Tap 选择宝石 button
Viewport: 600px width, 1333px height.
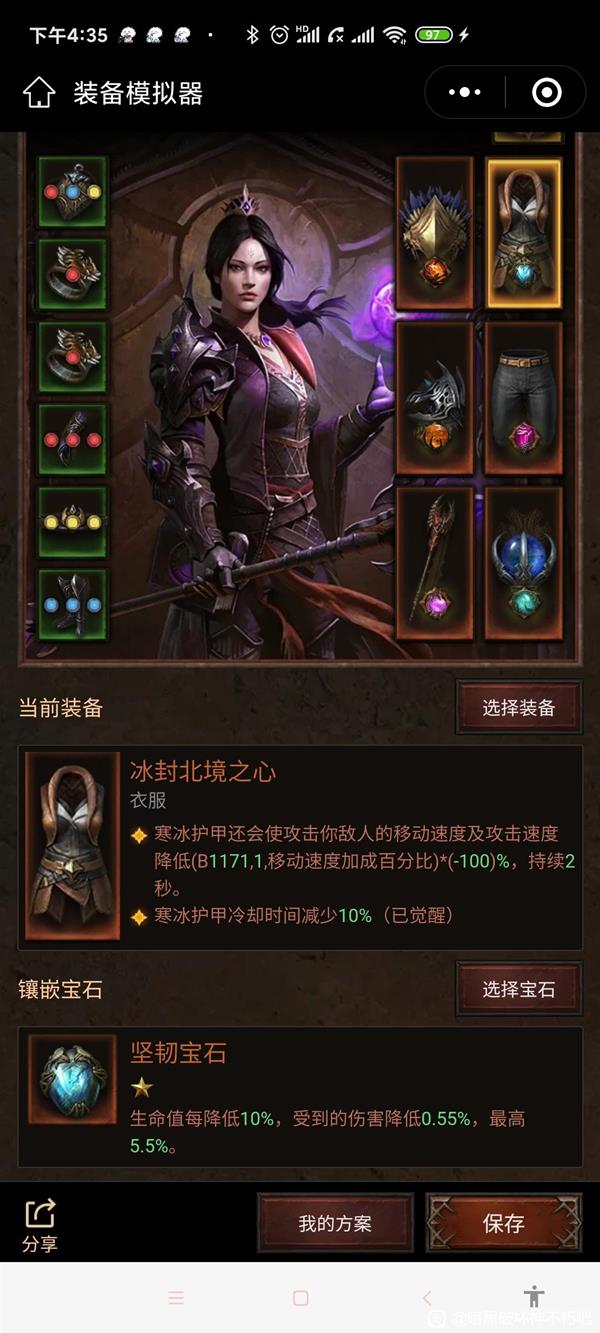coord(518,990)
